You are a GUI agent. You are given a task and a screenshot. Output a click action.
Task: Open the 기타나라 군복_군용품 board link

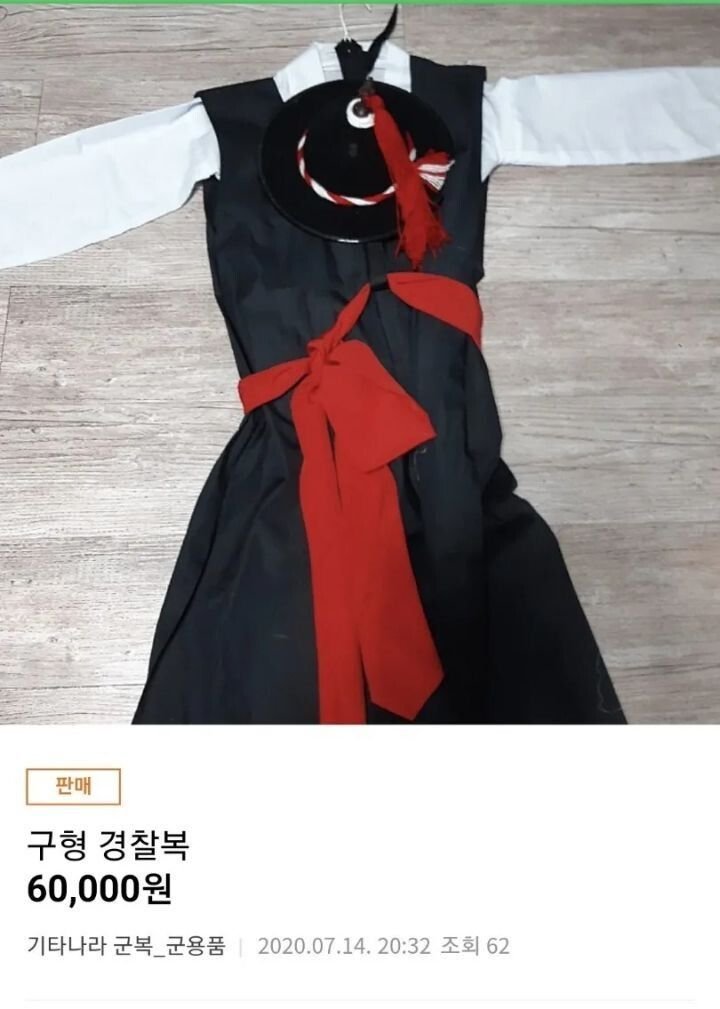[126, 945]
